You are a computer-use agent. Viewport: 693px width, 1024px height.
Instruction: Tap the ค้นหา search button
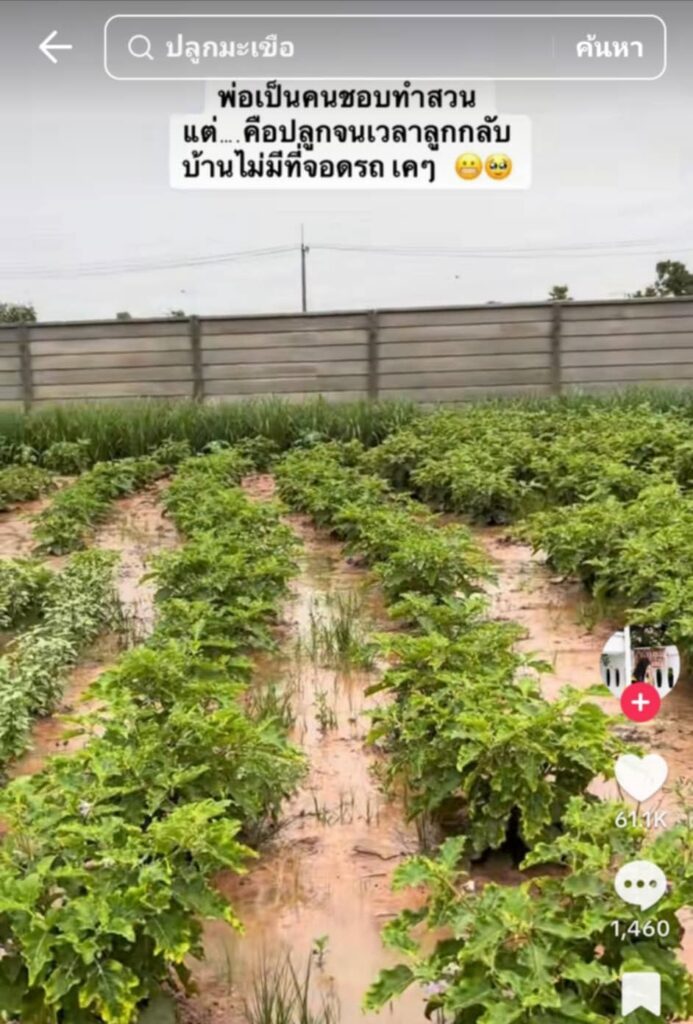608,47
